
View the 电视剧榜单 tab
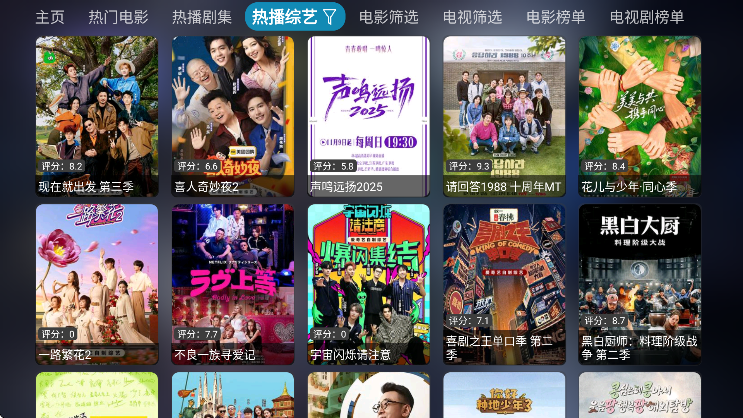[x=647, y=16]
